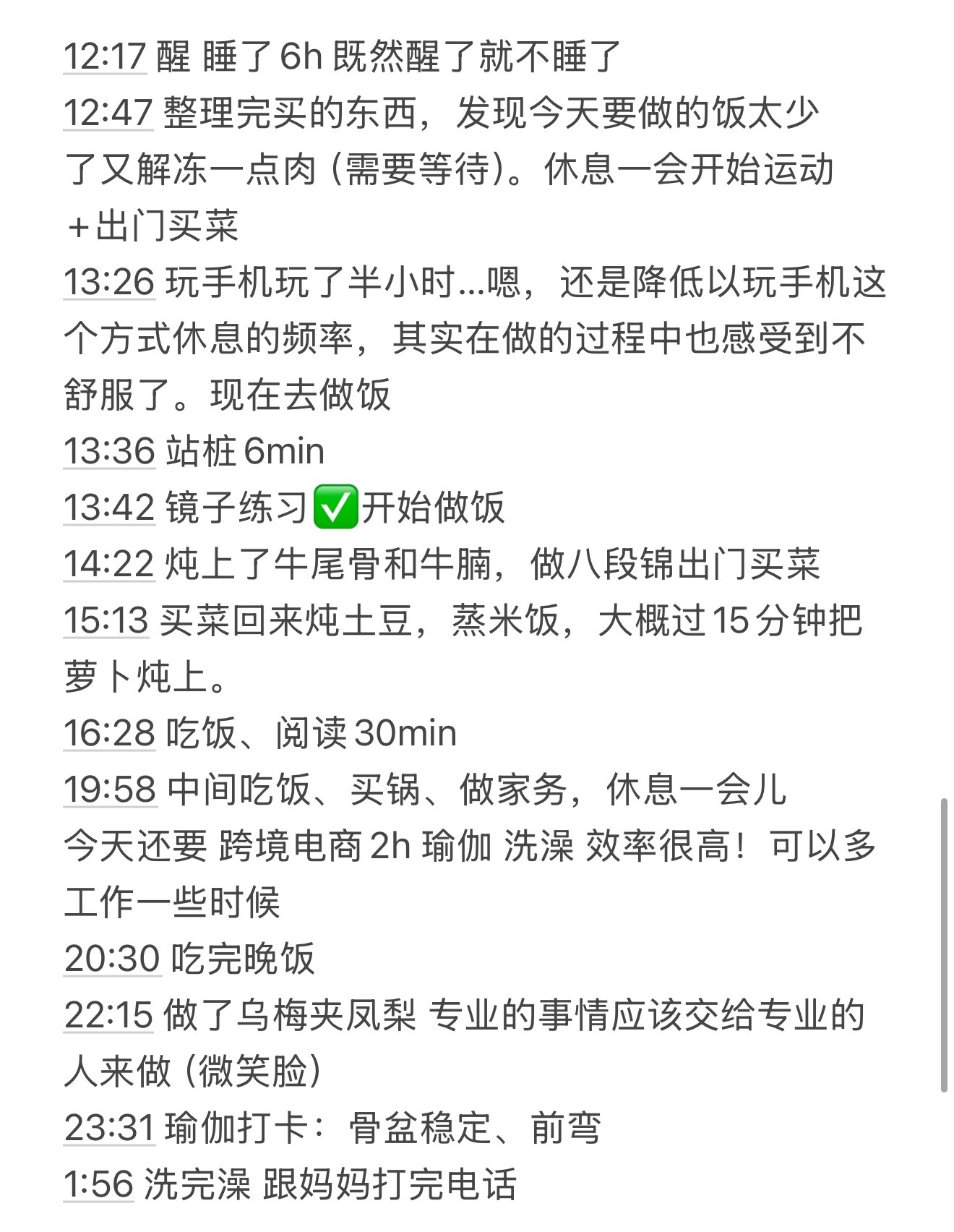Select the 15:13 underlined time
The image size is (954, 1232).
[x=106, y=620]
